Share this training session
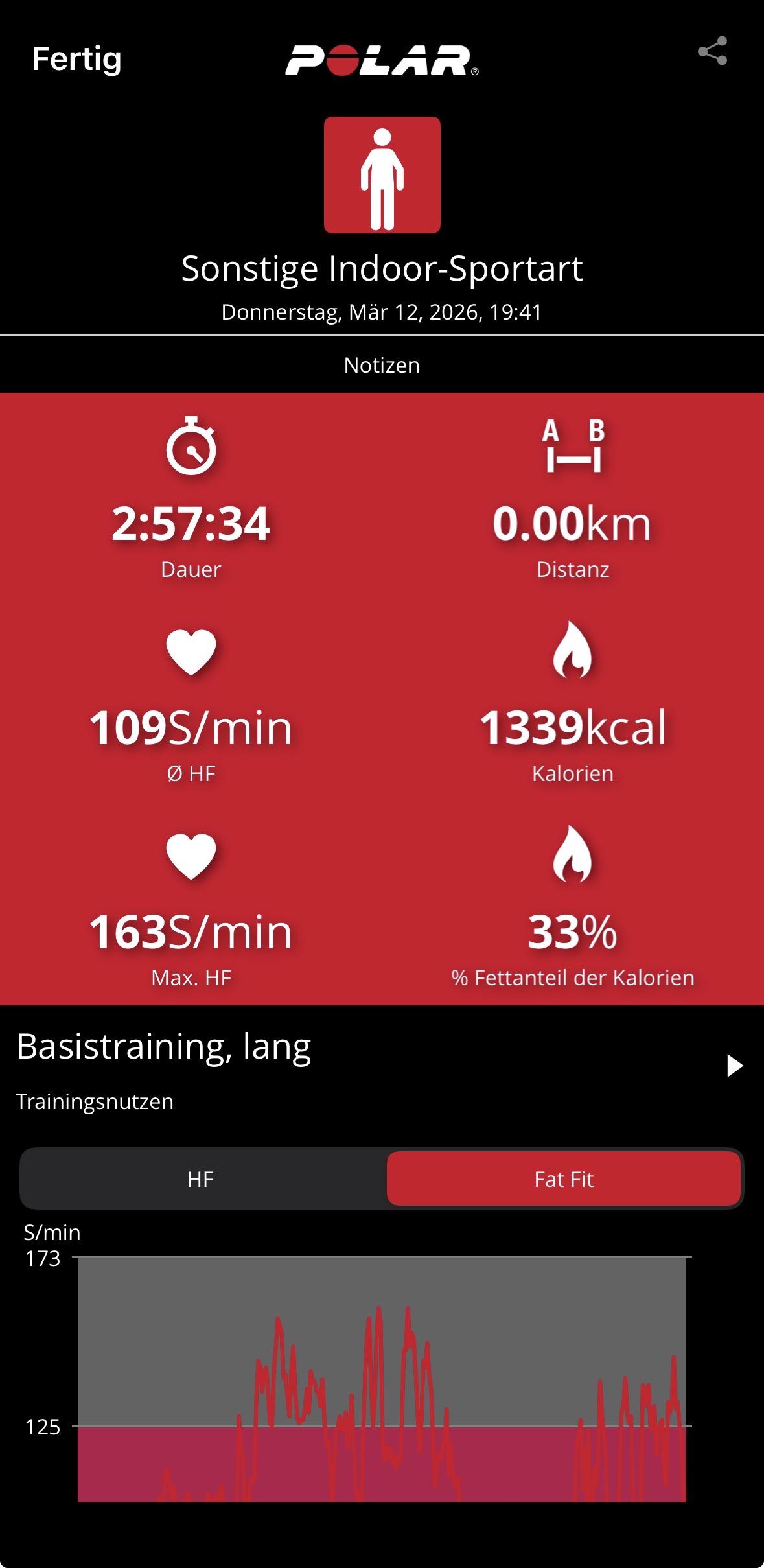Screen dimensions: 764x1568 tap(712, 51)
